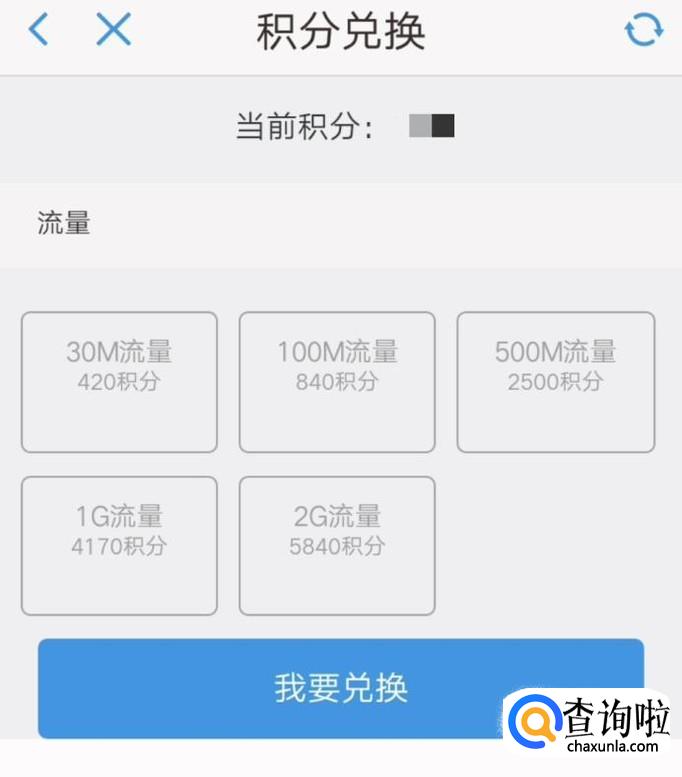Choose the 100M流量 840积分 package
682x777 pixels.
(337, 382)
